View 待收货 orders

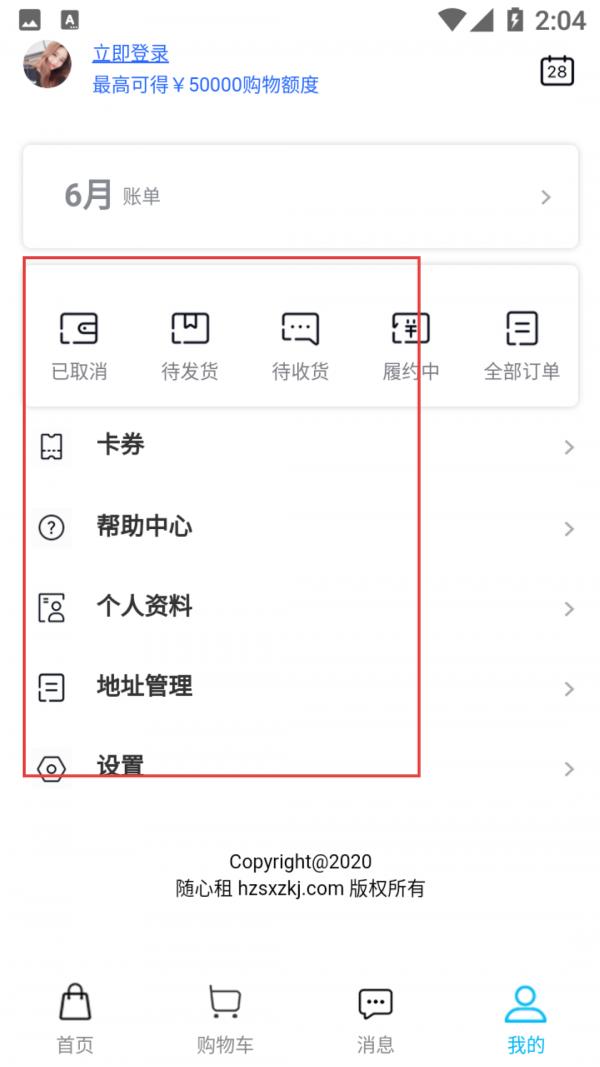[x=300, y=346]
